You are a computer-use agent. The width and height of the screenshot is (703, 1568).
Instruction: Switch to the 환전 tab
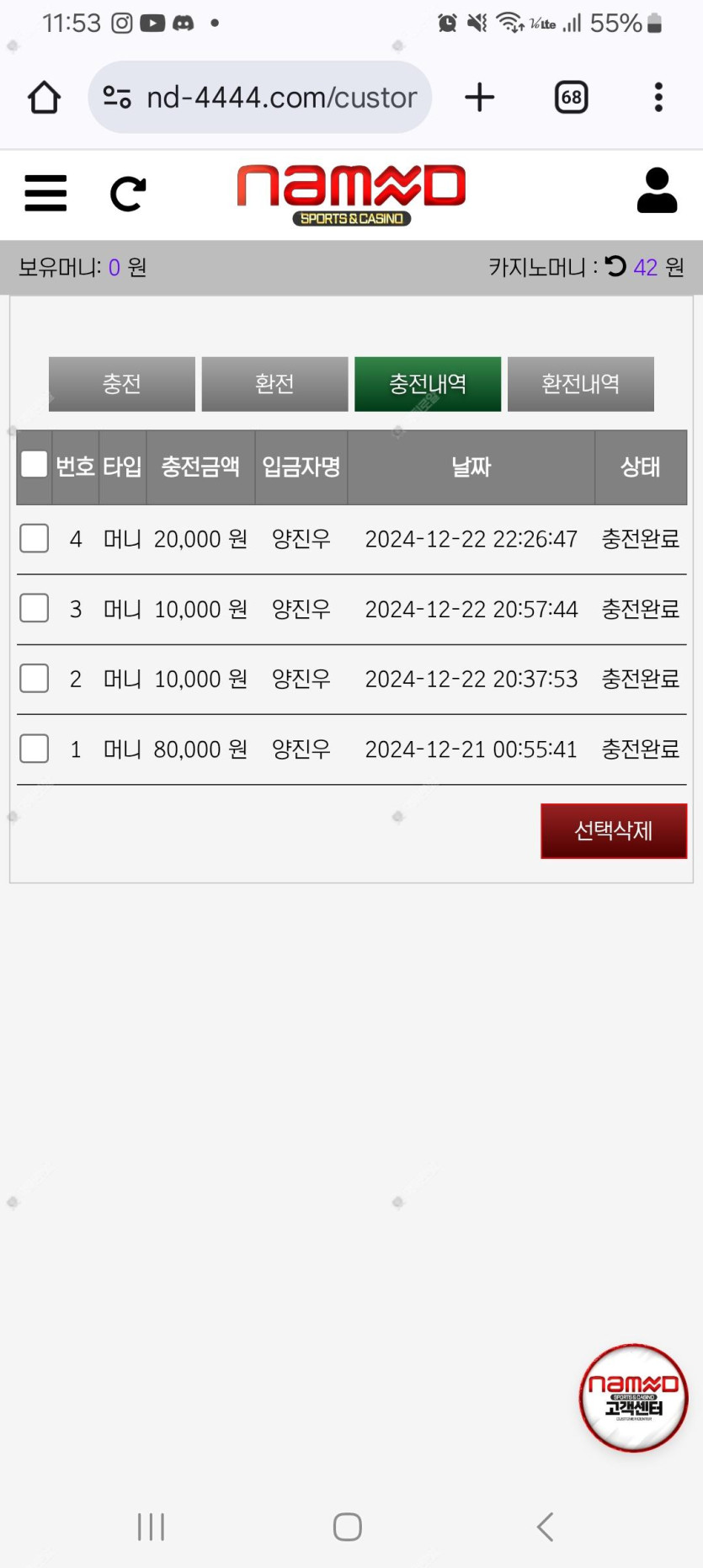[274, 384]
